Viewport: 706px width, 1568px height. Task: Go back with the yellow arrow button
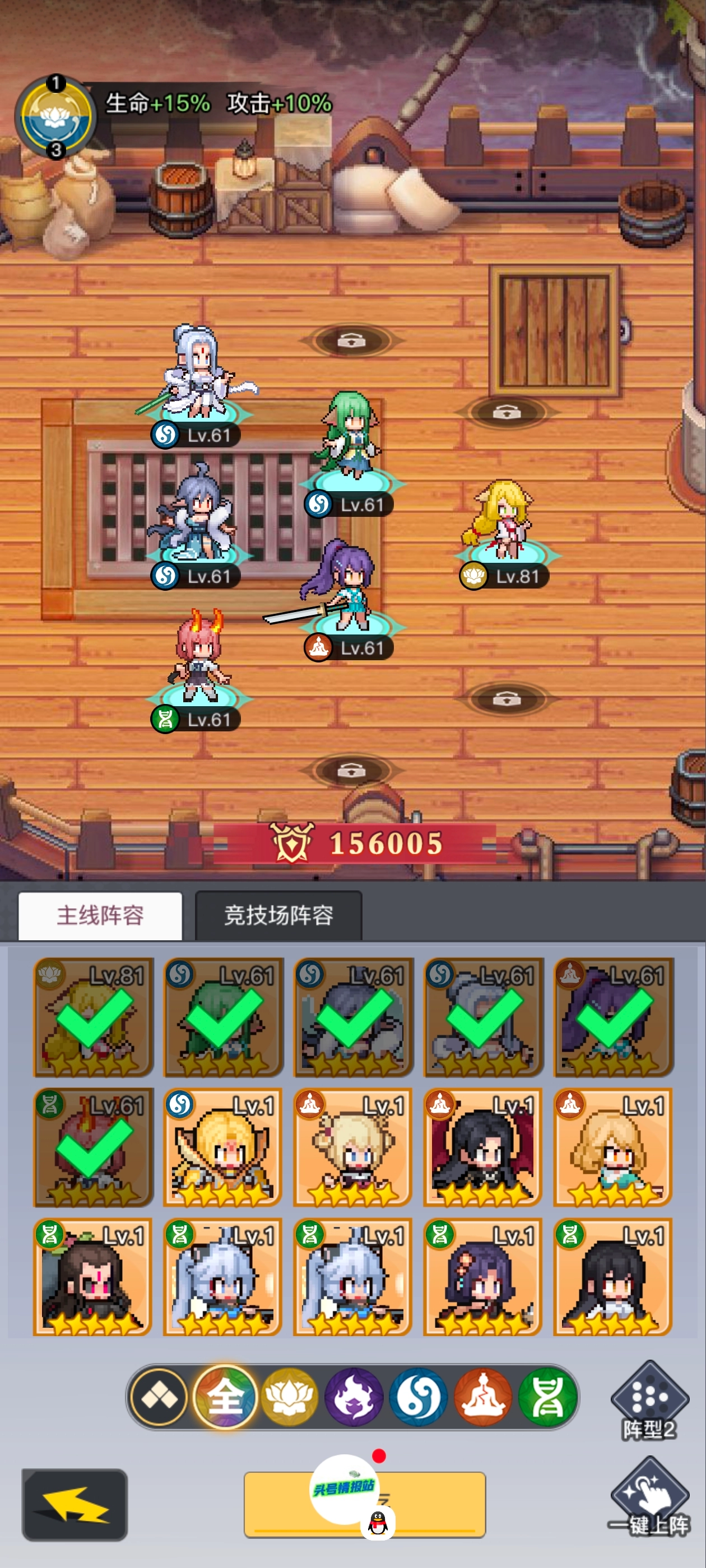click(75, 1504)
